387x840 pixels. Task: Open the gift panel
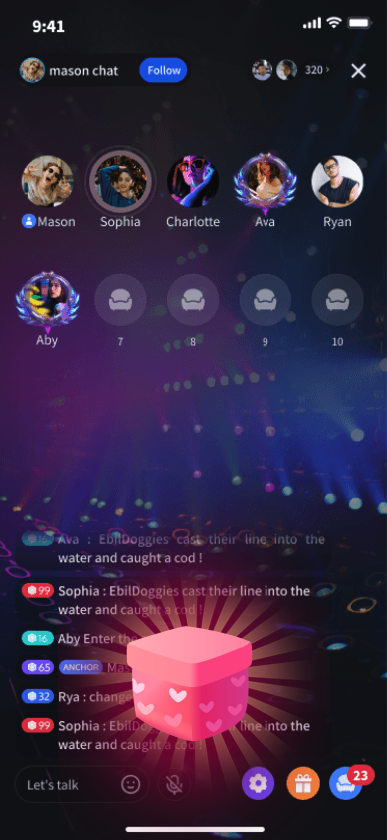[x=303, y=784]
